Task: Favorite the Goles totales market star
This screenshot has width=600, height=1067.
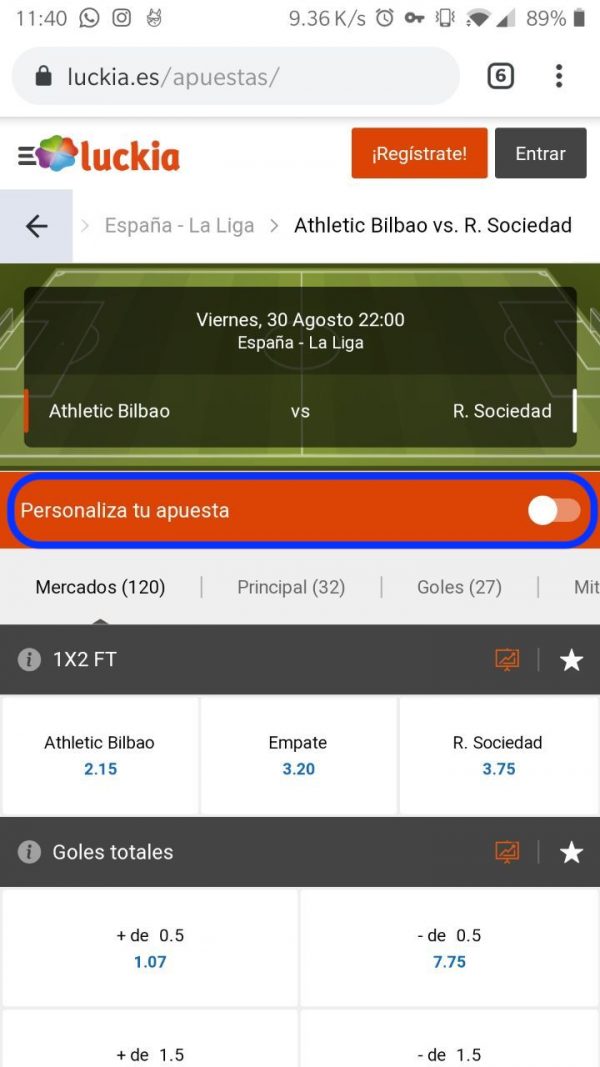Action: [571, 852]
